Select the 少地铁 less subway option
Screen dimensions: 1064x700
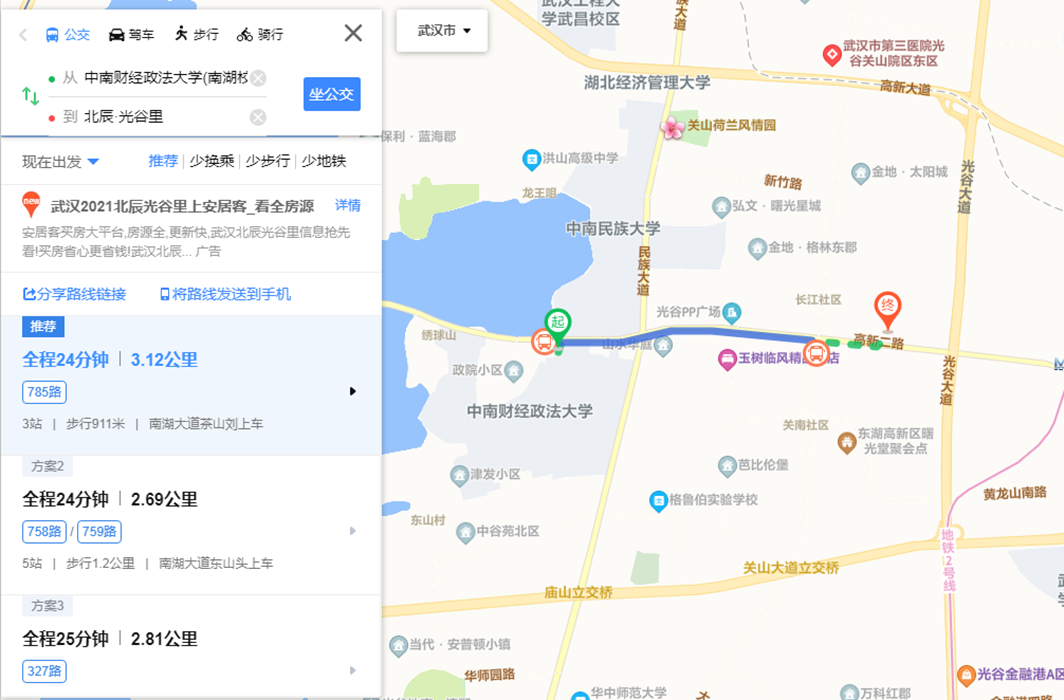coord(324,161)
